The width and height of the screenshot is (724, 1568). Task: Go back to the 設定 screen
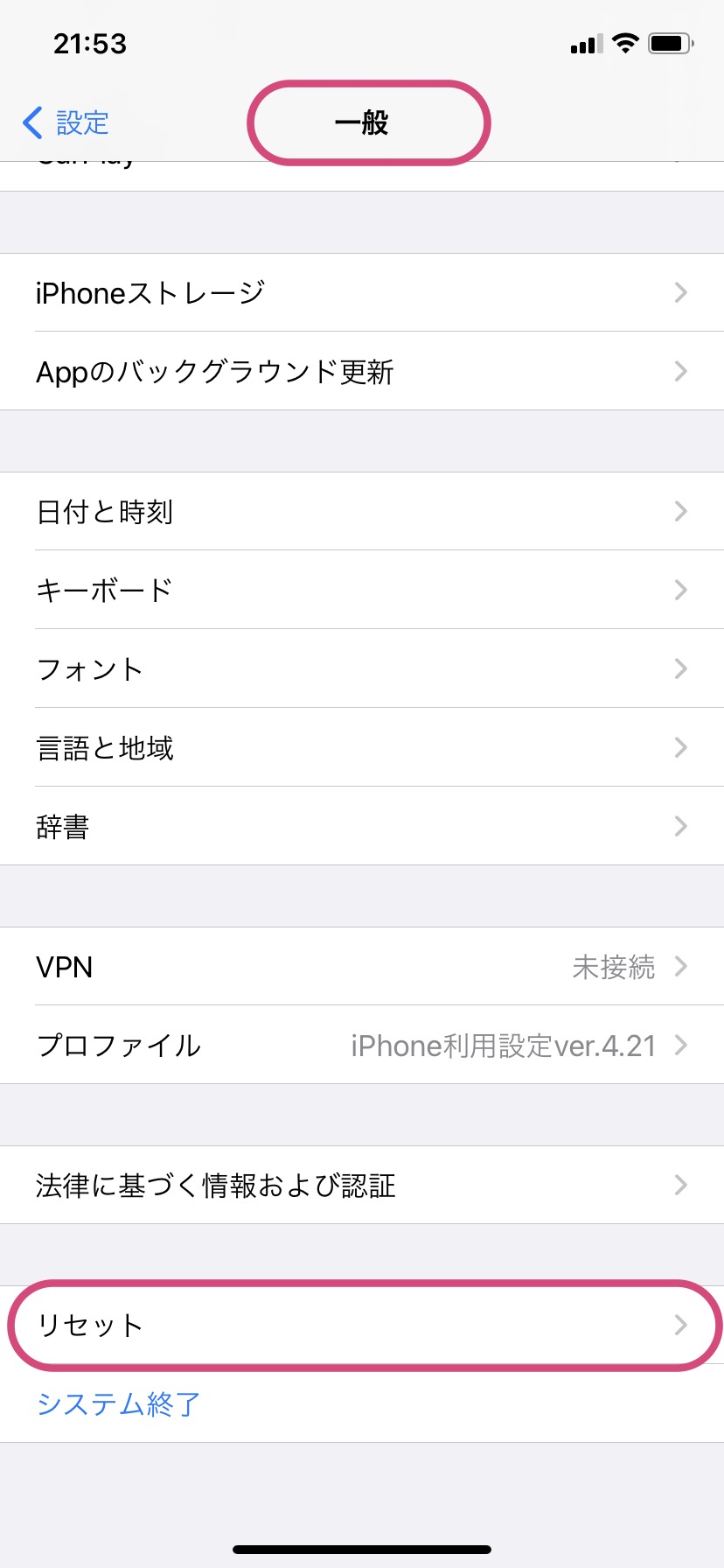[x=66, y=122]
